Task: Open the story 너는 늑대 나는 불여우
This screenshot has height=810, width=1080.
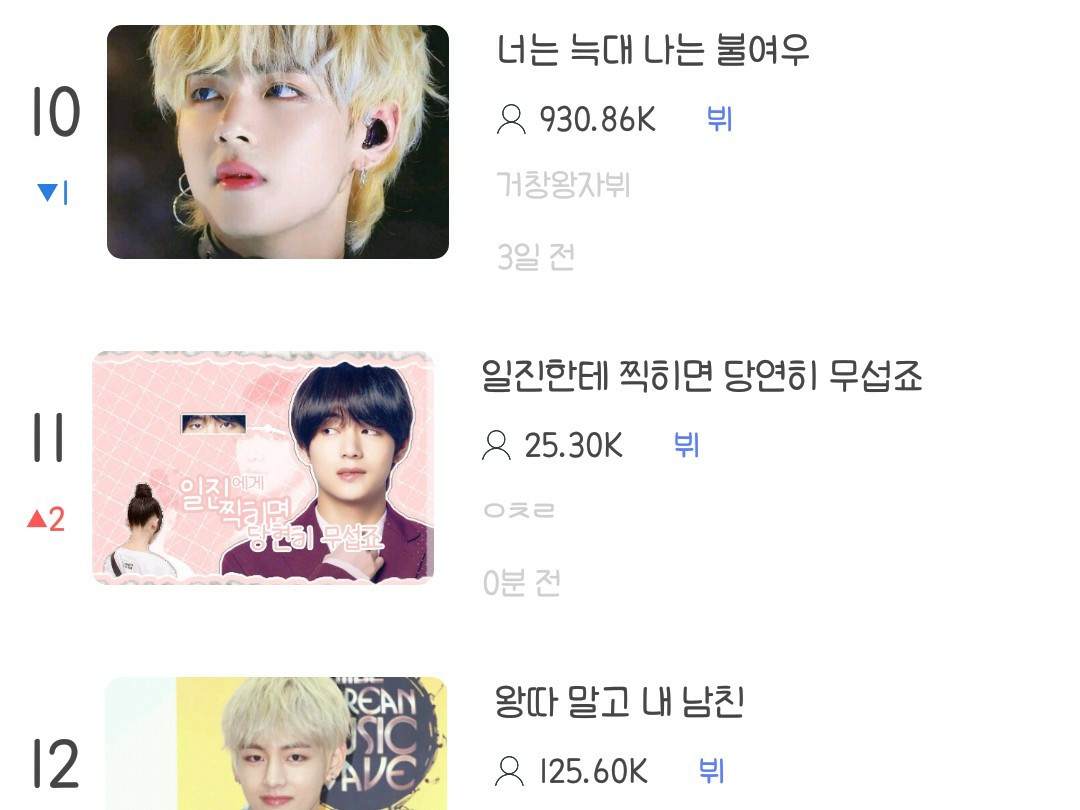Action: click(652, 50)
